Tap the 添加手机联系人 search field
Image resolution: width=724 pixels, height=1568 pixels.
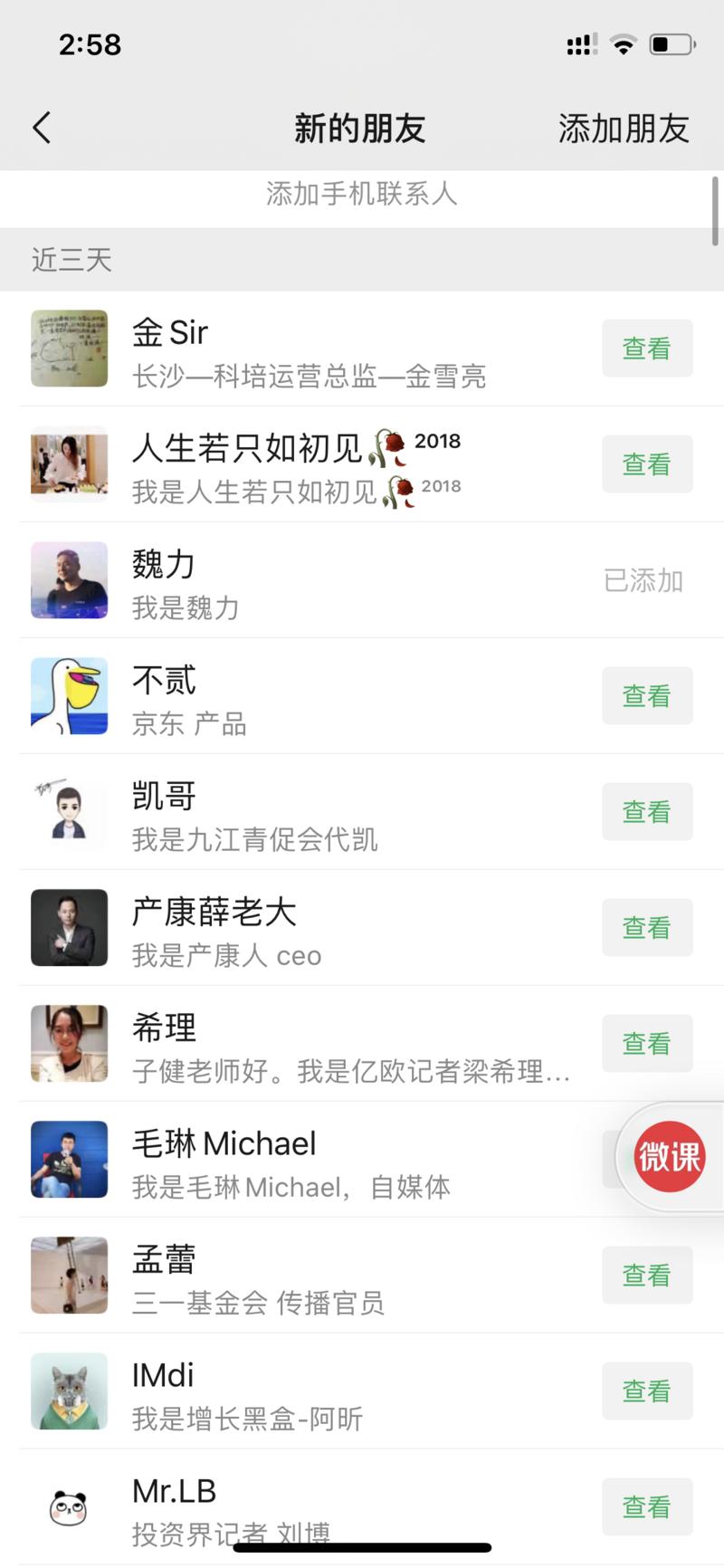coord(362,193)
